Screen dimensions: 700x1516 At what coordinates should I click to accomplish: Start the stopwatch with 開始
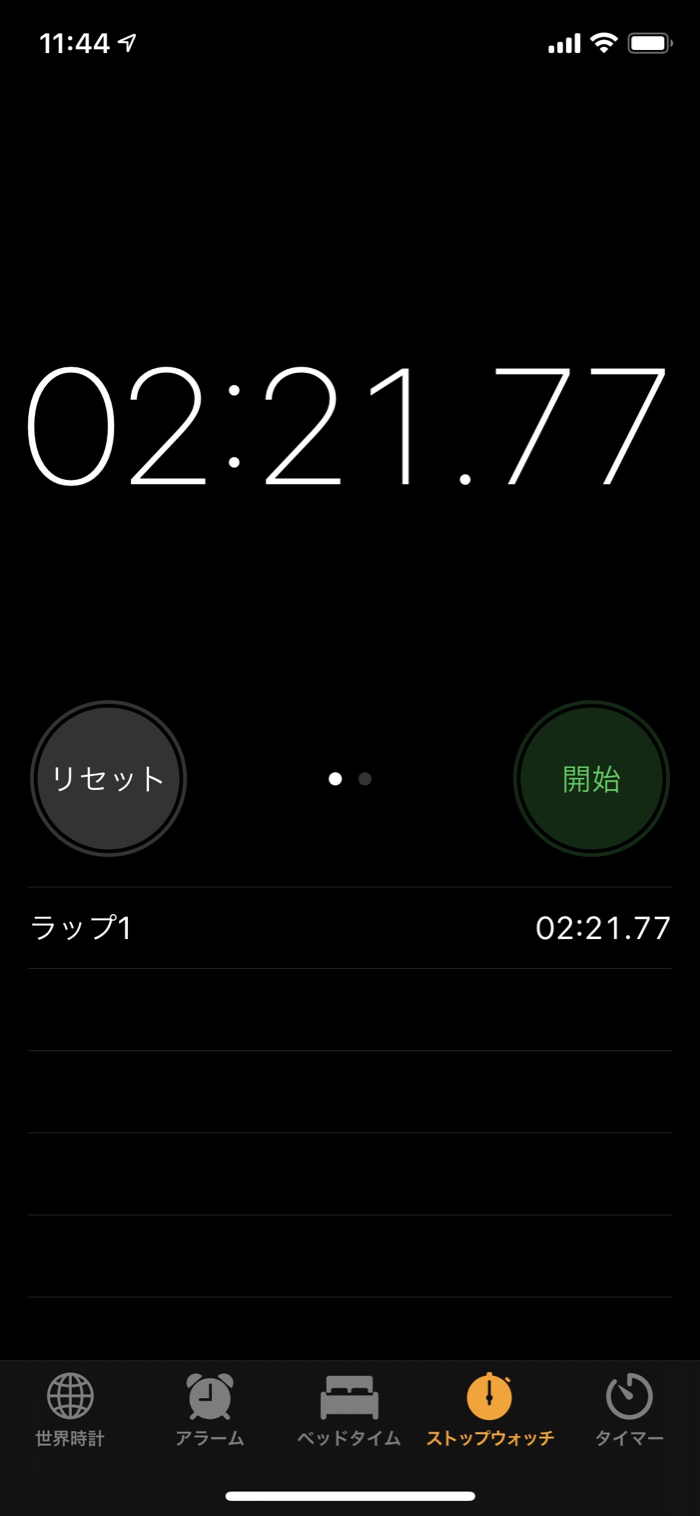pos(591,778)
